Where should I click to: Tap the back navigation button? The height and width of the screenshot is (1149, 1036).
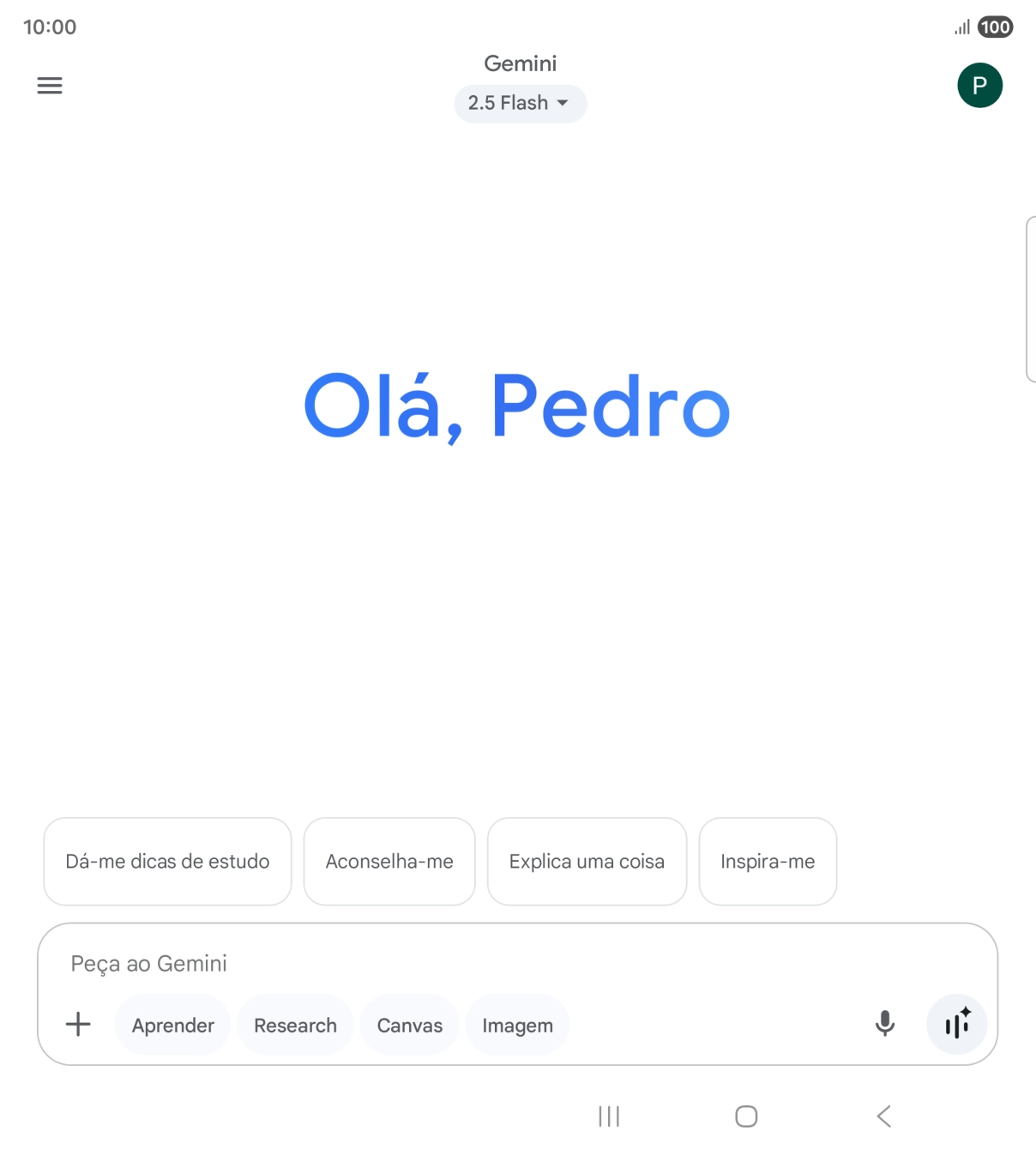[x=883, y=1116]
